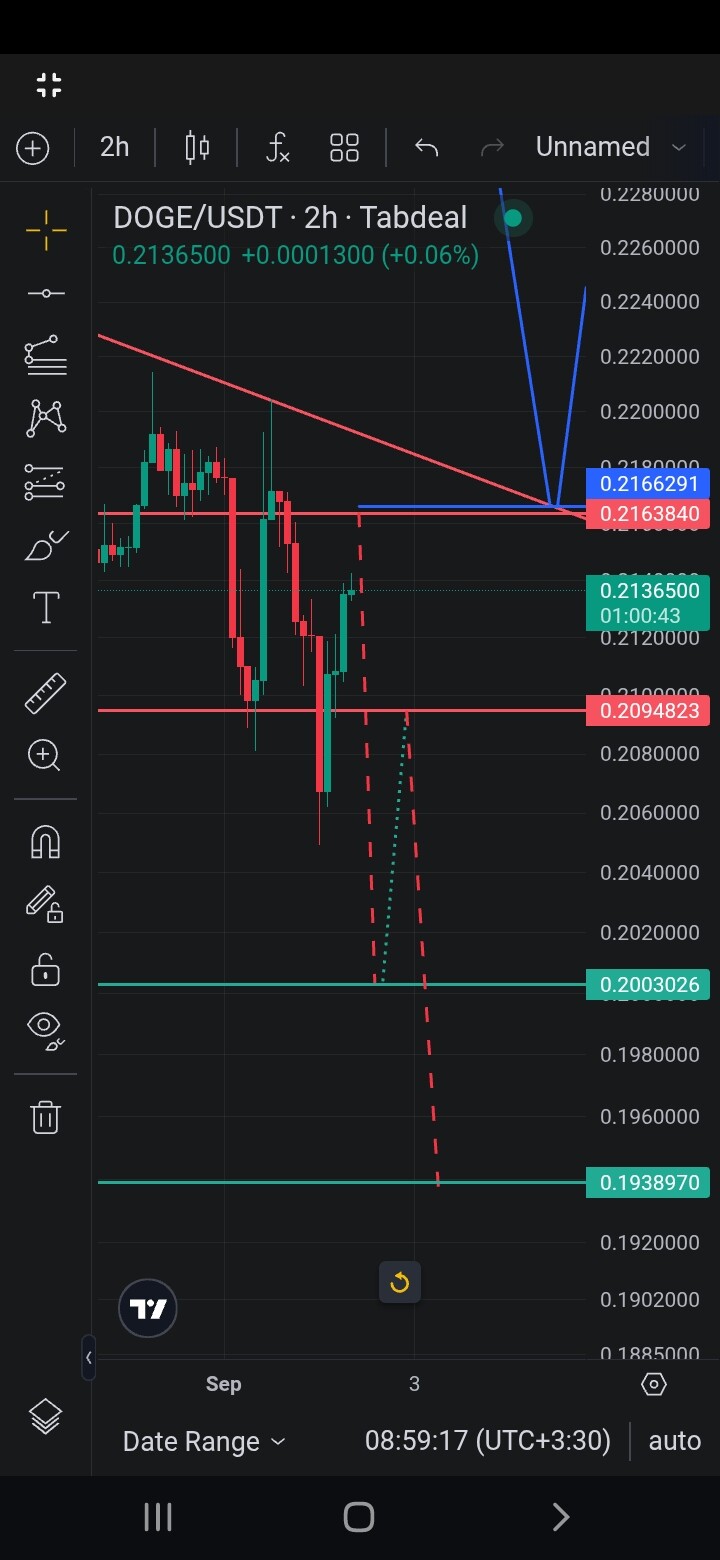Choose the text annotation tool
This screenshot has width=720, height=1560.
[46, 608]
